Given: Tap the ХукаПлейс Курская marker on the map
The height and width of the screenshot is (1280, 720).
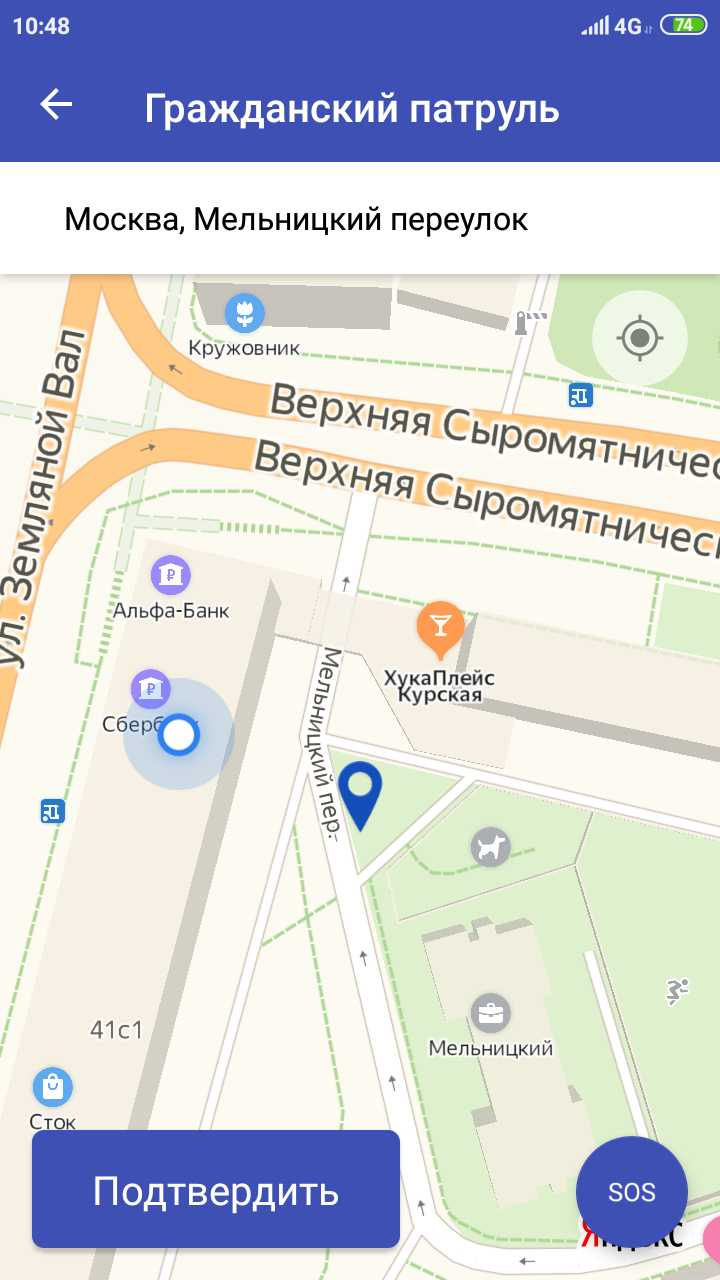Looking at the screenshot, I should 440,625.
